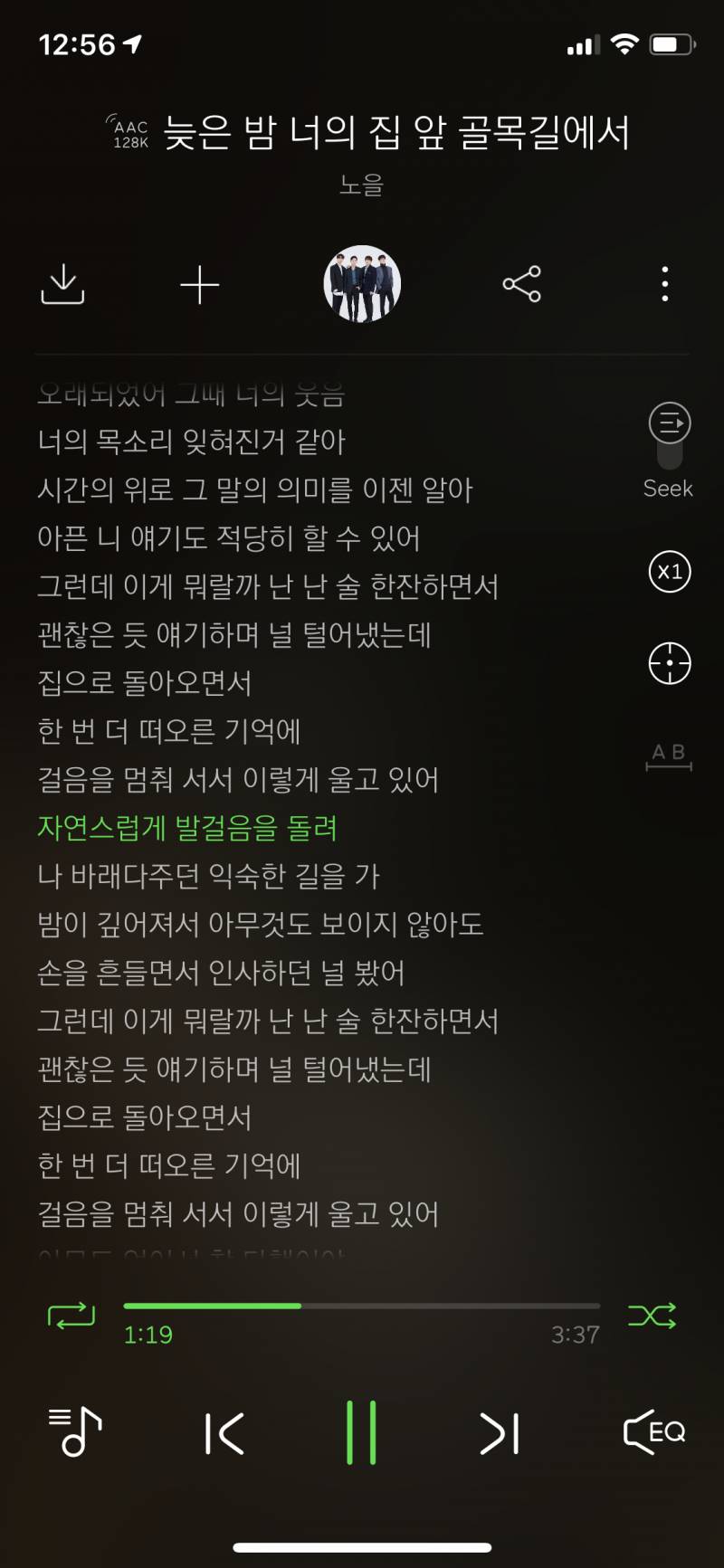This screenshot has width=724, height=1568.
Task: Open the more options menu
Action: coord(663,283)
